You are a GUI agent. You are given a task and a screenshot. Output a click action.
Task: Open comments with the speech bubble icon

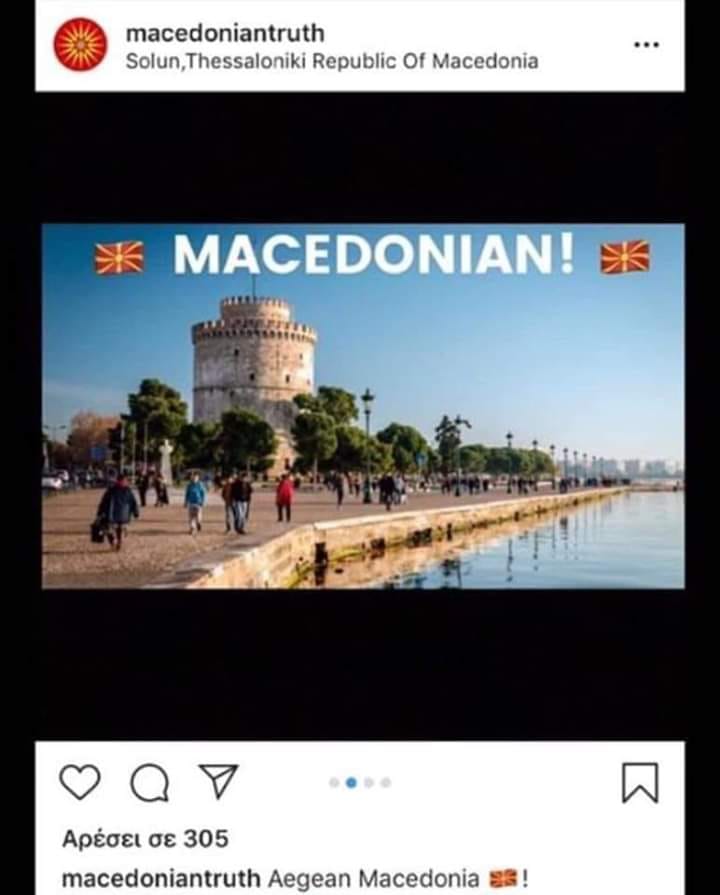tap(149, 783)
